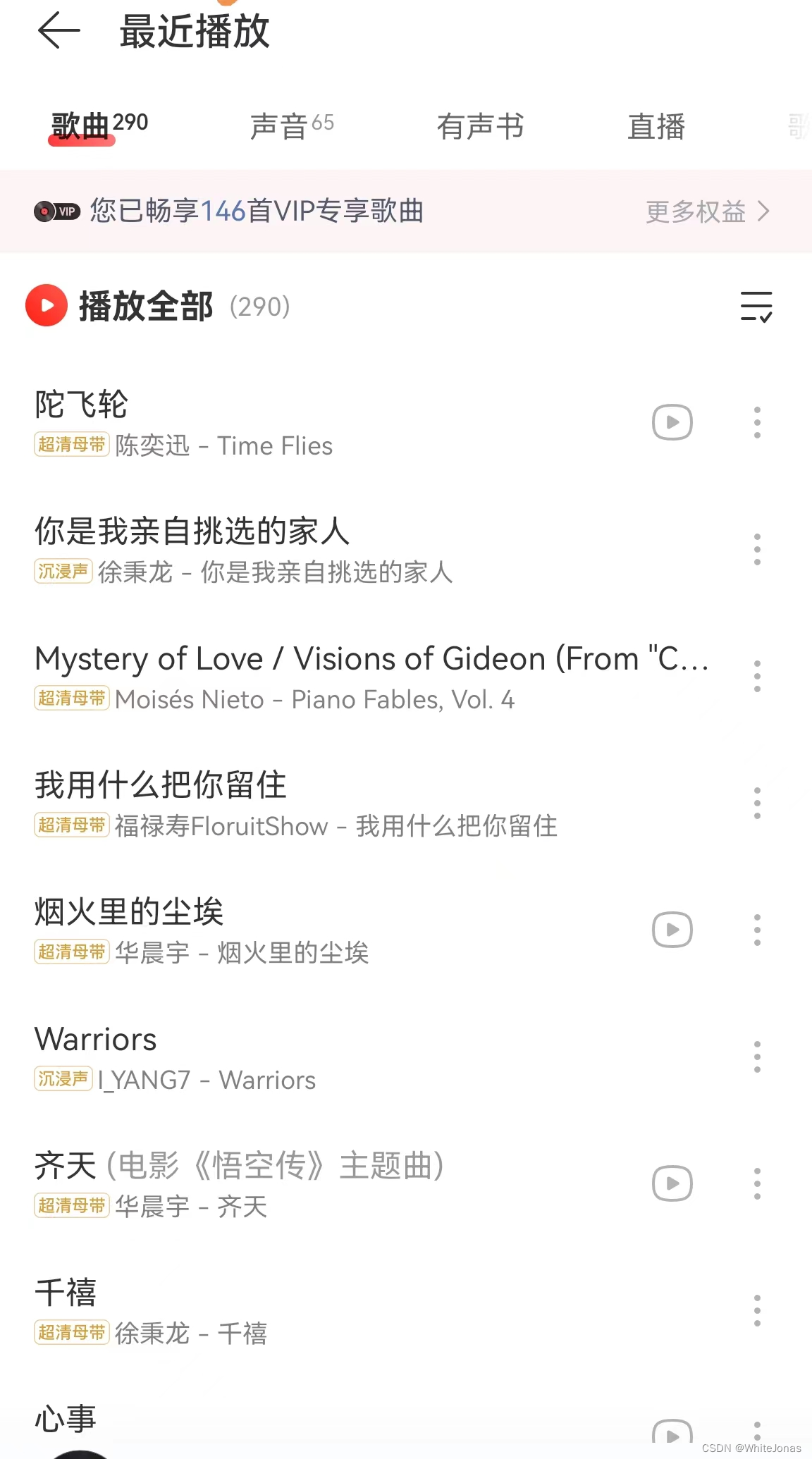Watch the video for 陀飞轮
Image resolution: width=812 pixels, height=1459 pixels.
point(672,422)
